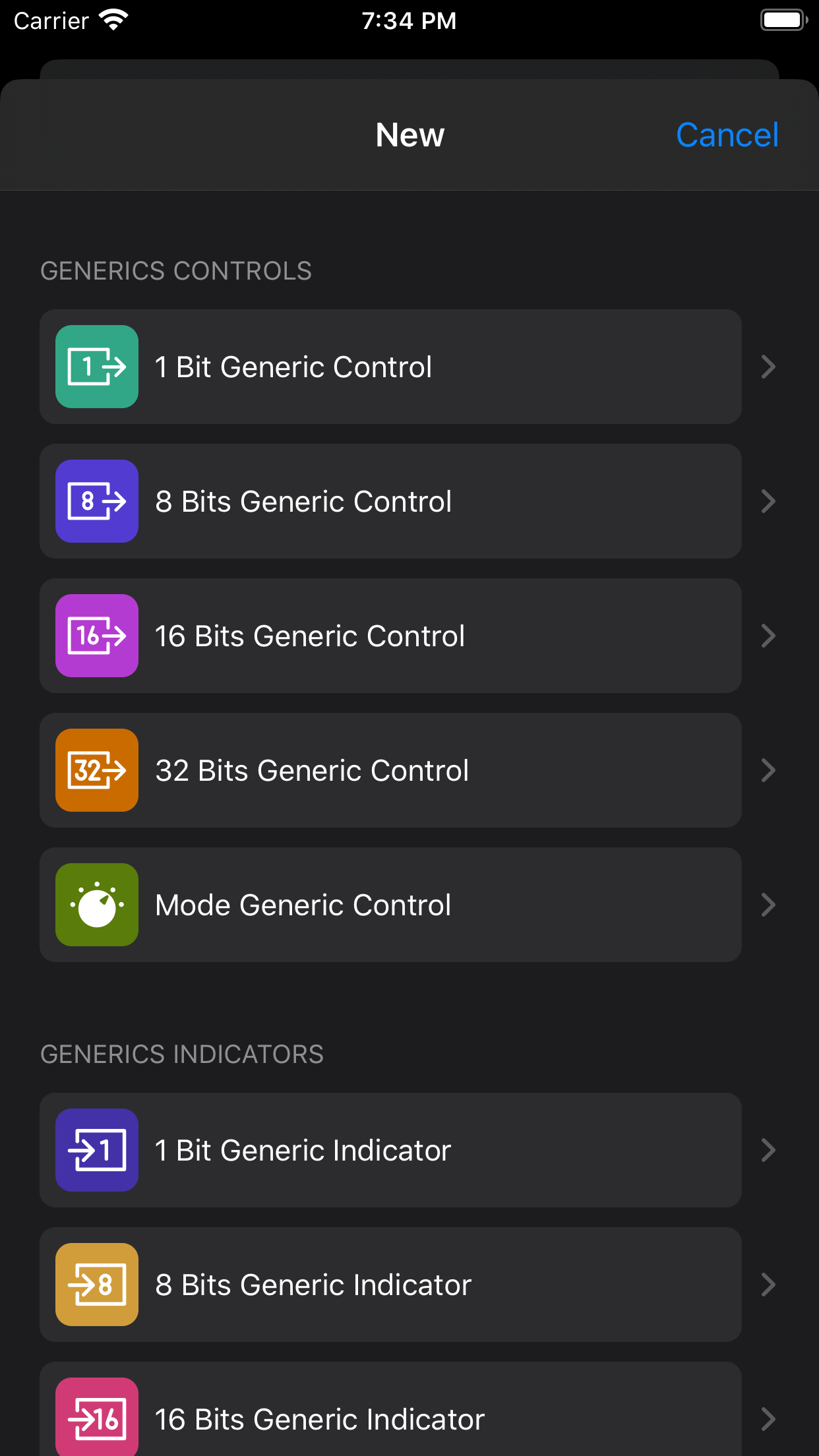Screen dimensions: 819x1456
Task: Tap the battery indicator in status bar
Action: (x=783, y=20)
